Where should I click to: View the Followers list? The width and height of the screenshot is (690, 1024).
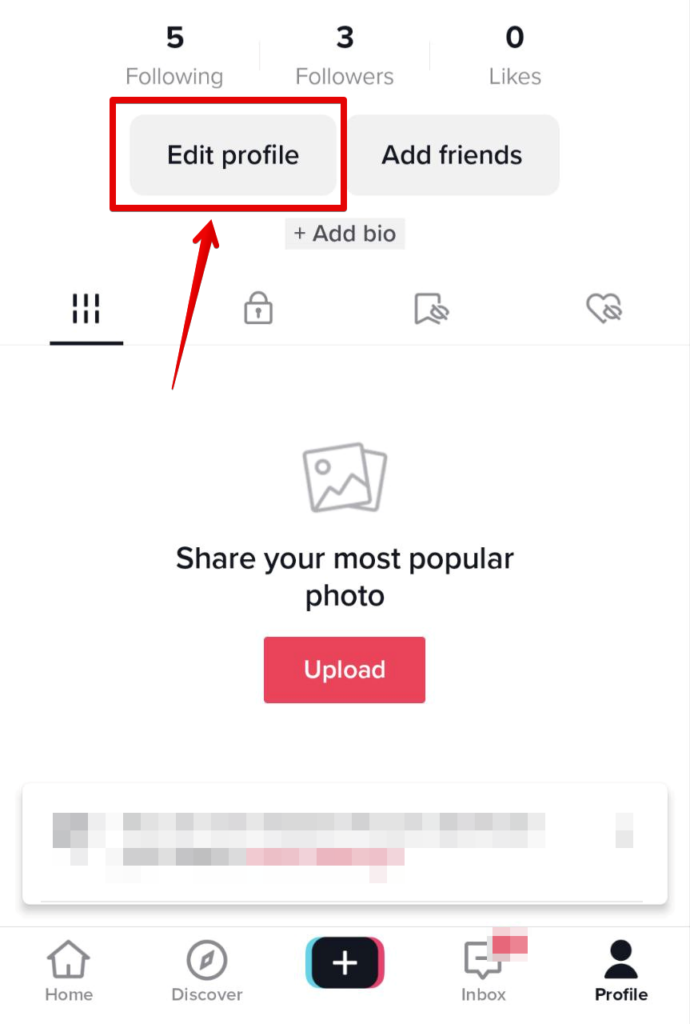344,56
